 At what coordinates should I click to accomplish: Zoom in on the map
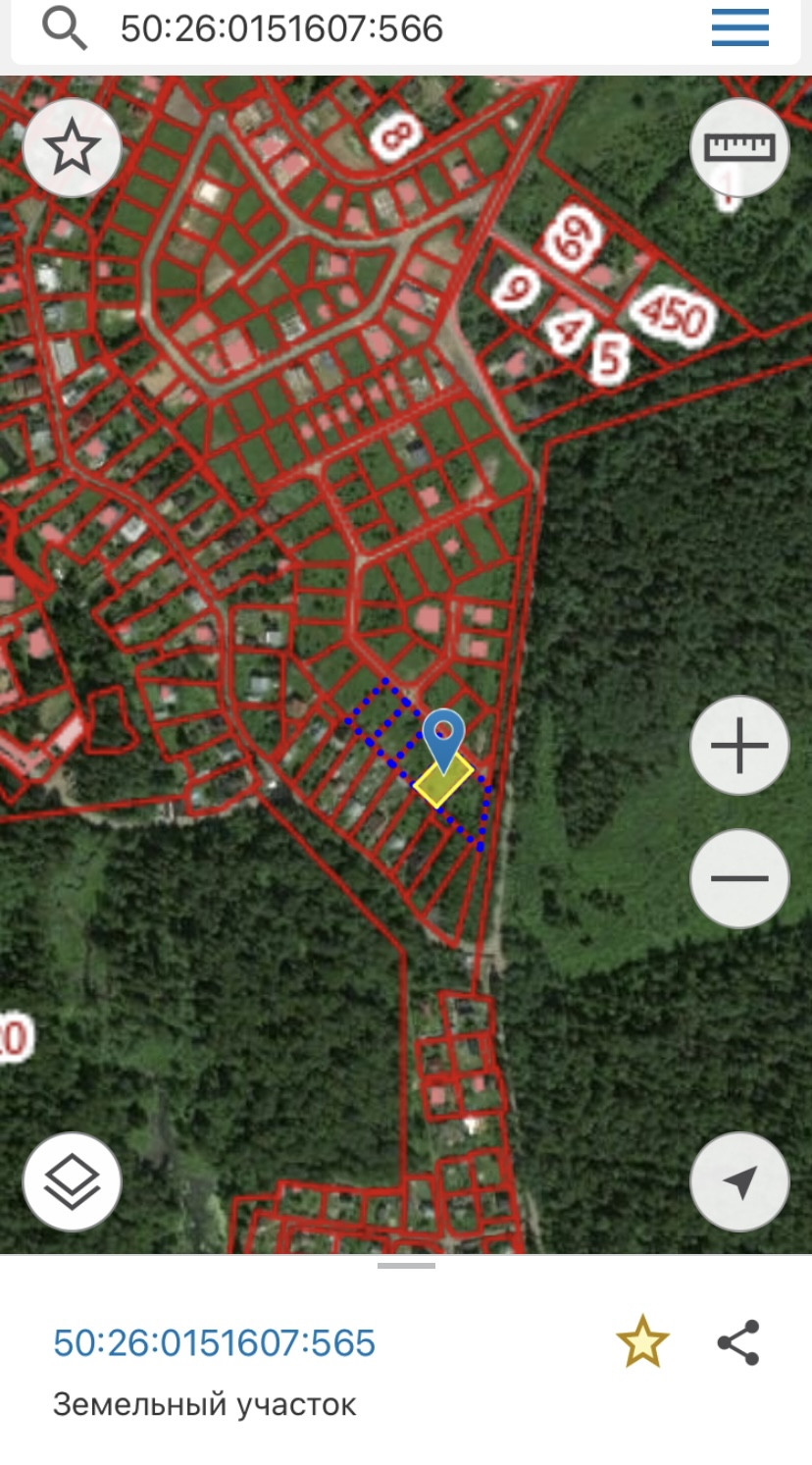click(x=739, y=746)
